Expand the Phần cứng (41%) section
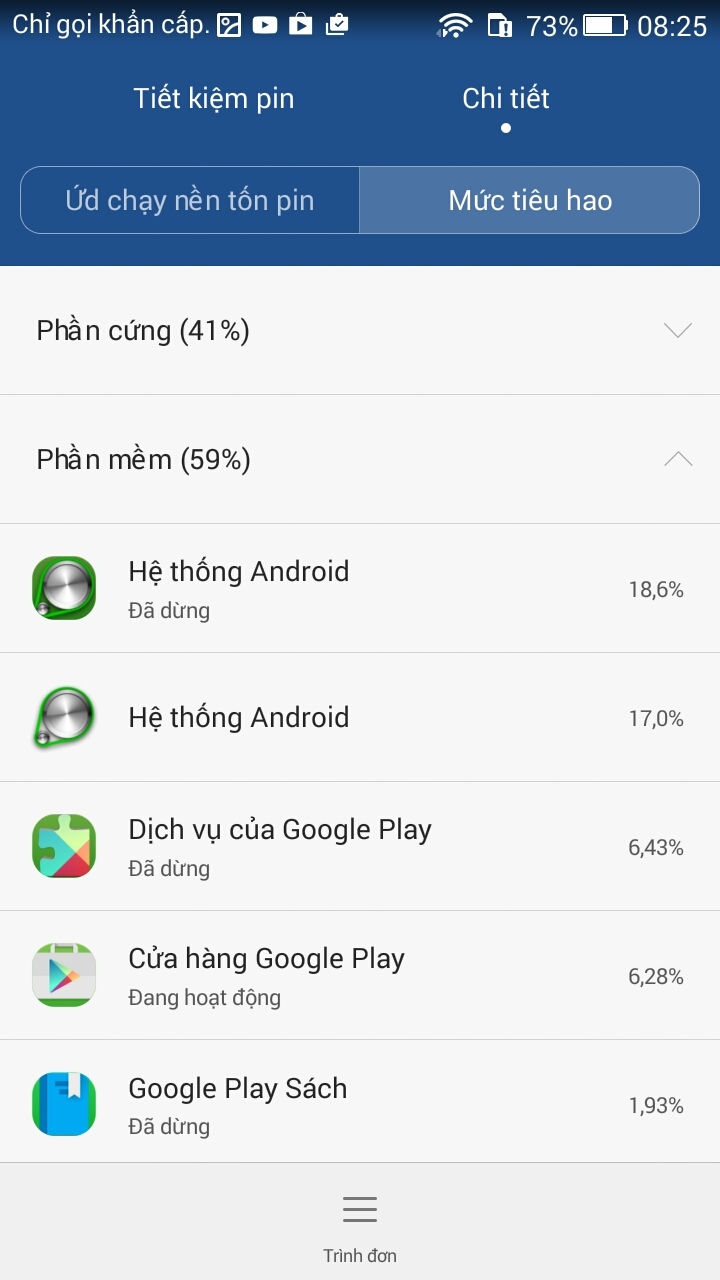 click(360, 329)
